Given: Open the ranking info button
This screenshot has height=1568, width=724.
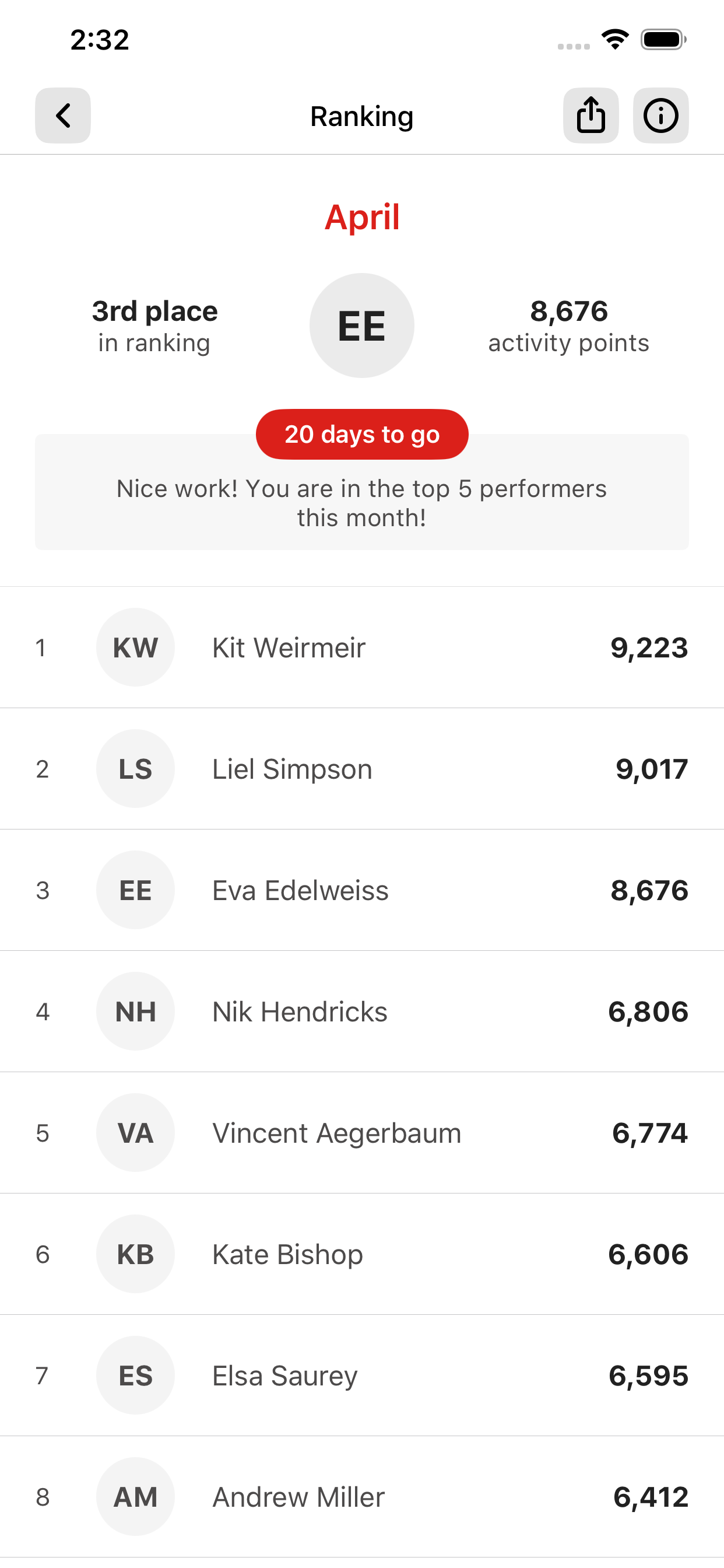Looking at the screenshot, I should [x=660, y=116].
